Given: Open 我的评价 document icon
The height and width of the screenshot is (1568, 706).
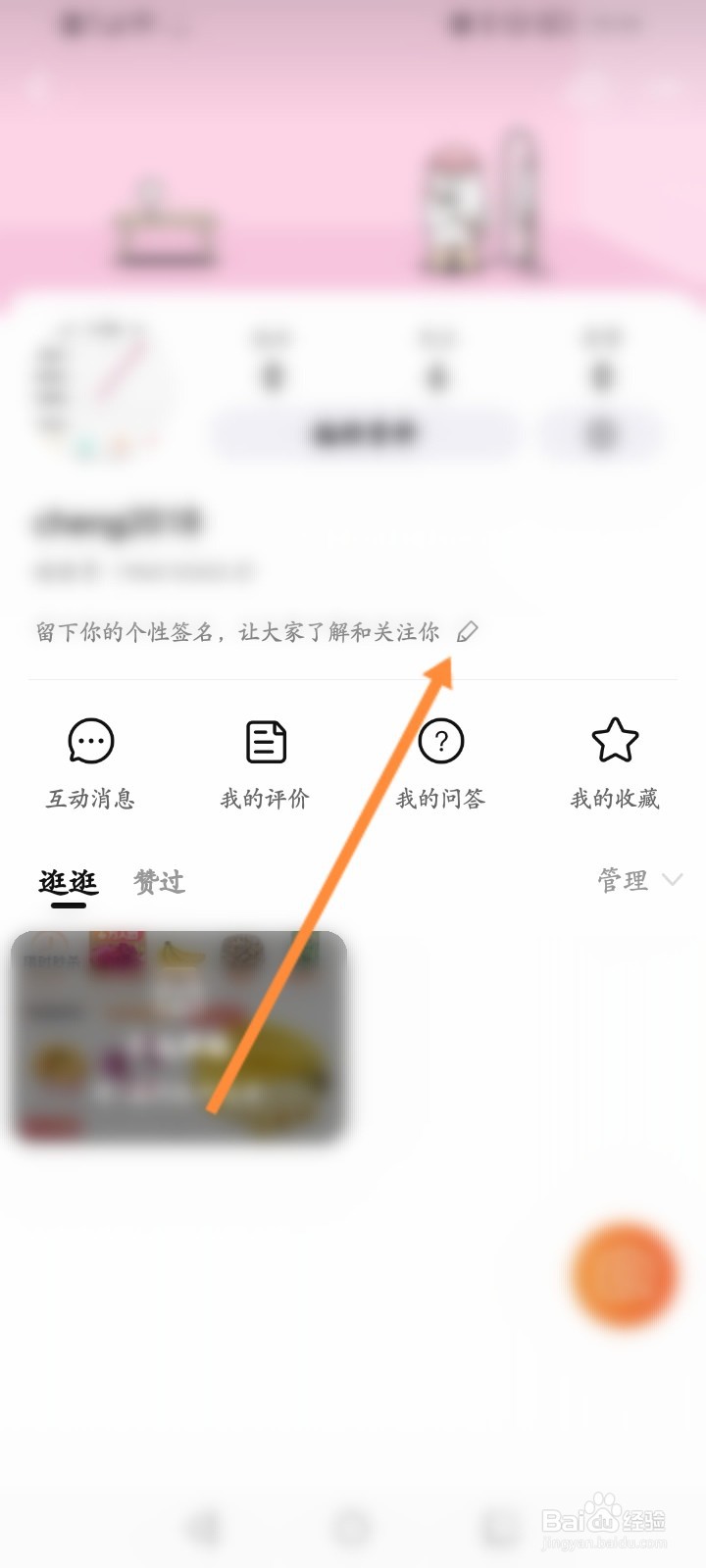Looking at the screenshot, I should pos(265,743).
